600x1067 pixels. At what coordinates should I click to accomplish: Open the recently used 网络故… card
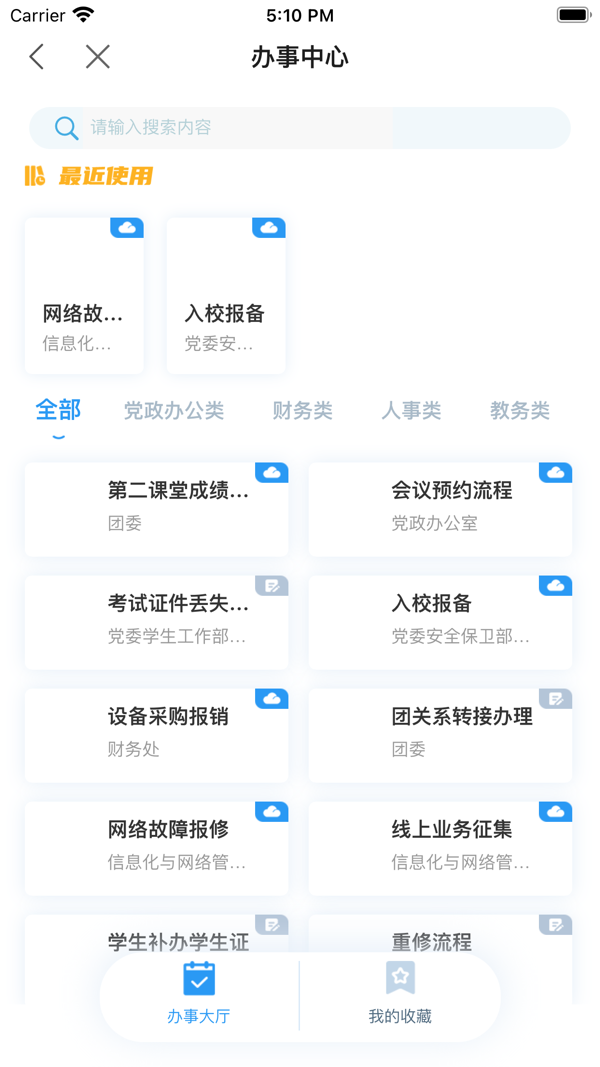pyautogui.click(x=84, y=296)
